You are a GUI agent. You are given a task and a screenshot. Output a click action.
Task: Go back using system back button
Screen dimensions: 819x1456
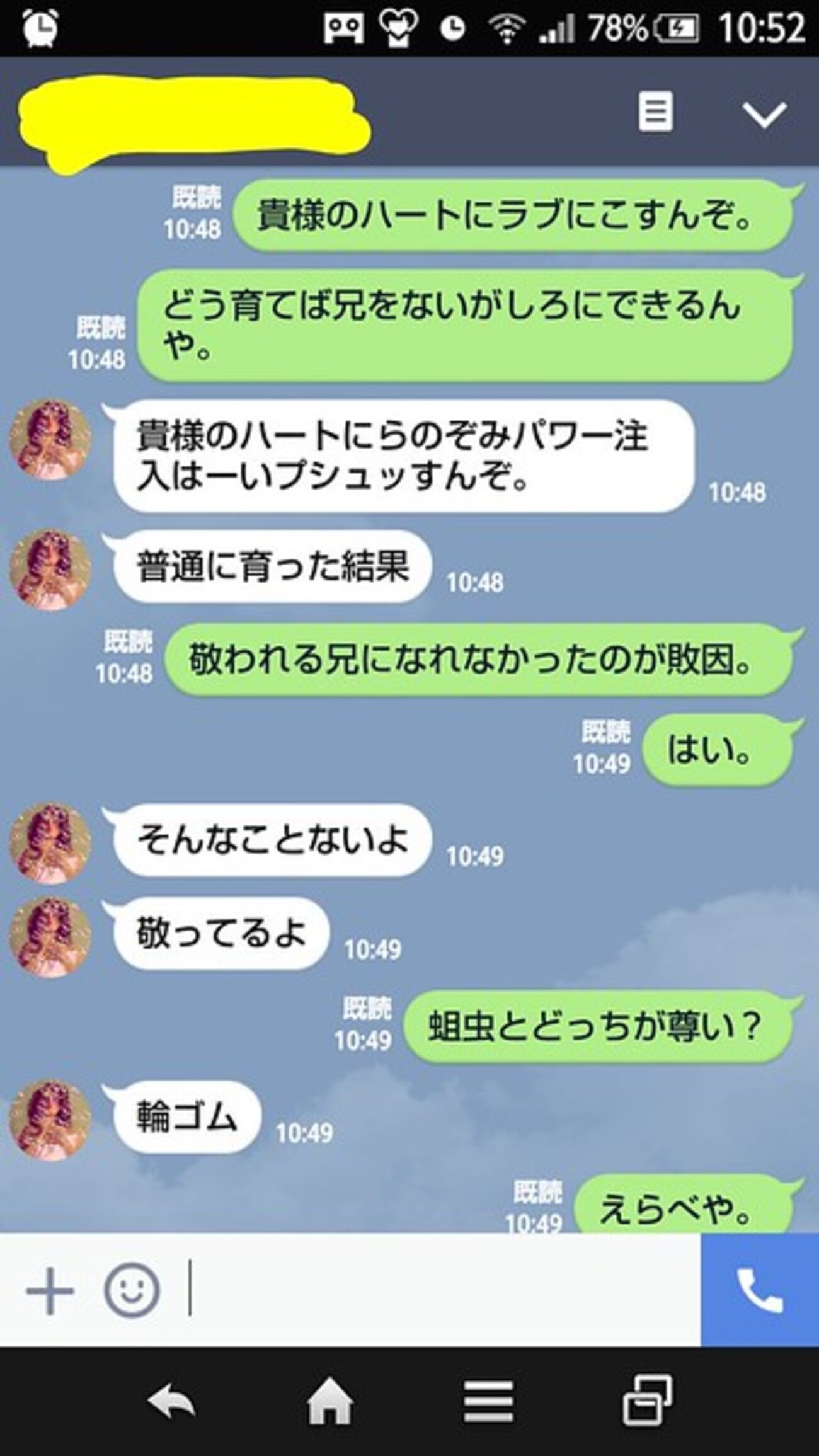coord(171,1402)
